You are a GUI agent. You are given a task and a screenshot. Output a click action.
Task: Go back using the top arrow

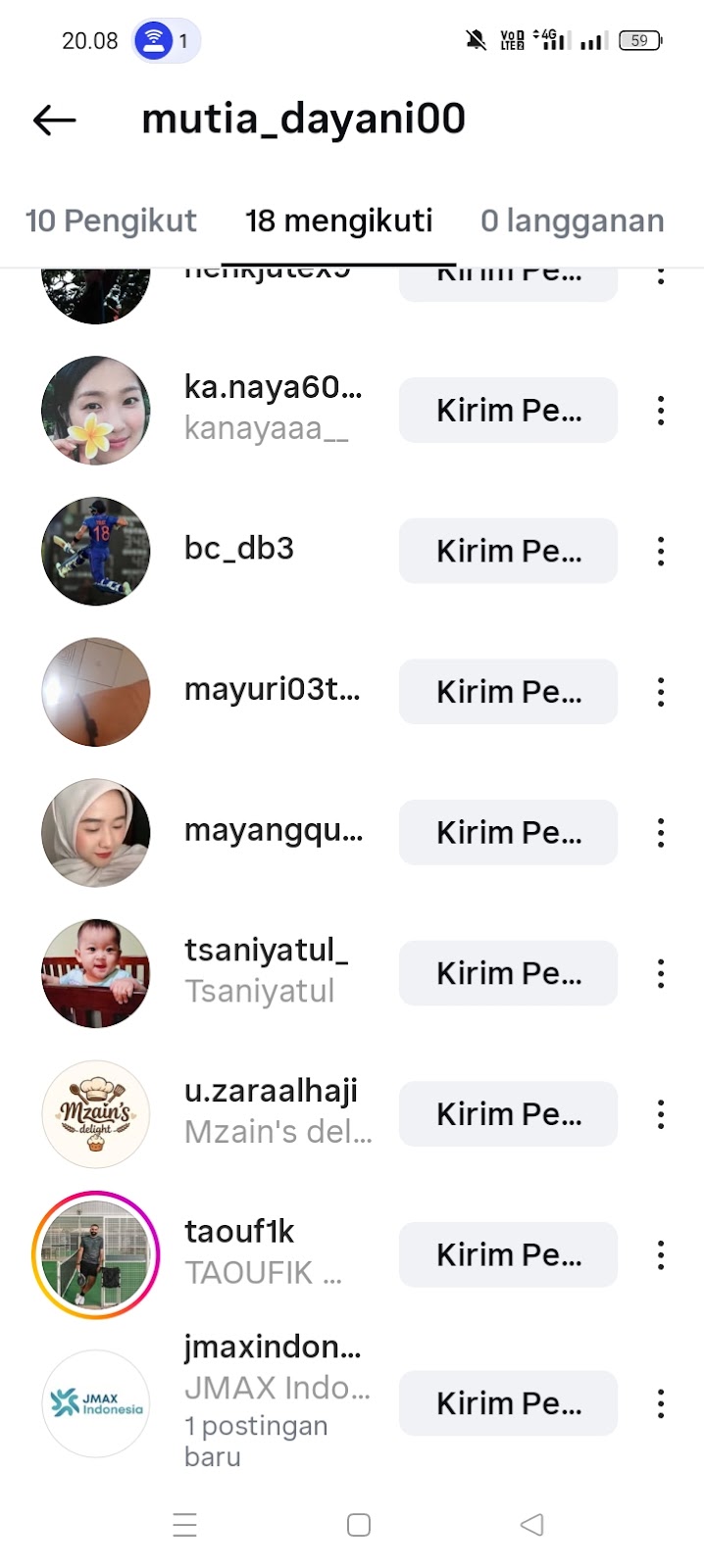[x=54, y=120]
